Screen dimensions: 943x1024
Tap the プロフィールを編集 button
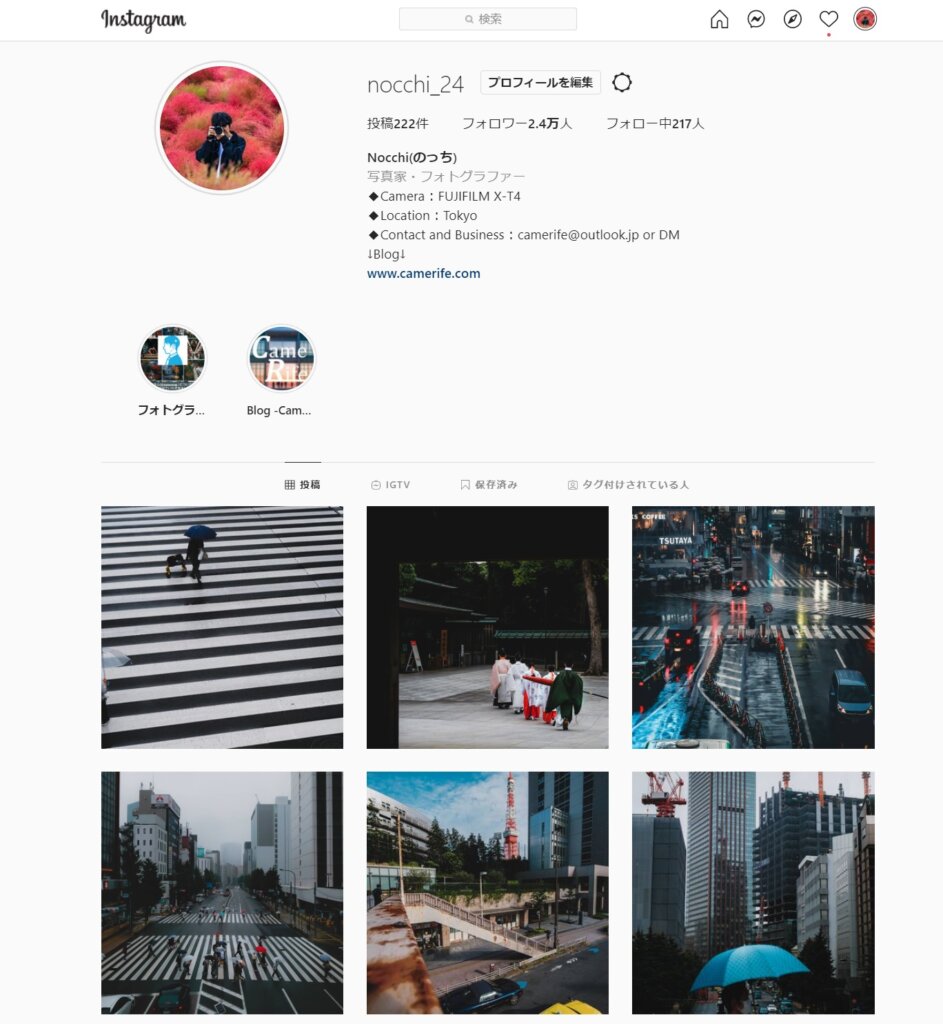coord(540,83)
